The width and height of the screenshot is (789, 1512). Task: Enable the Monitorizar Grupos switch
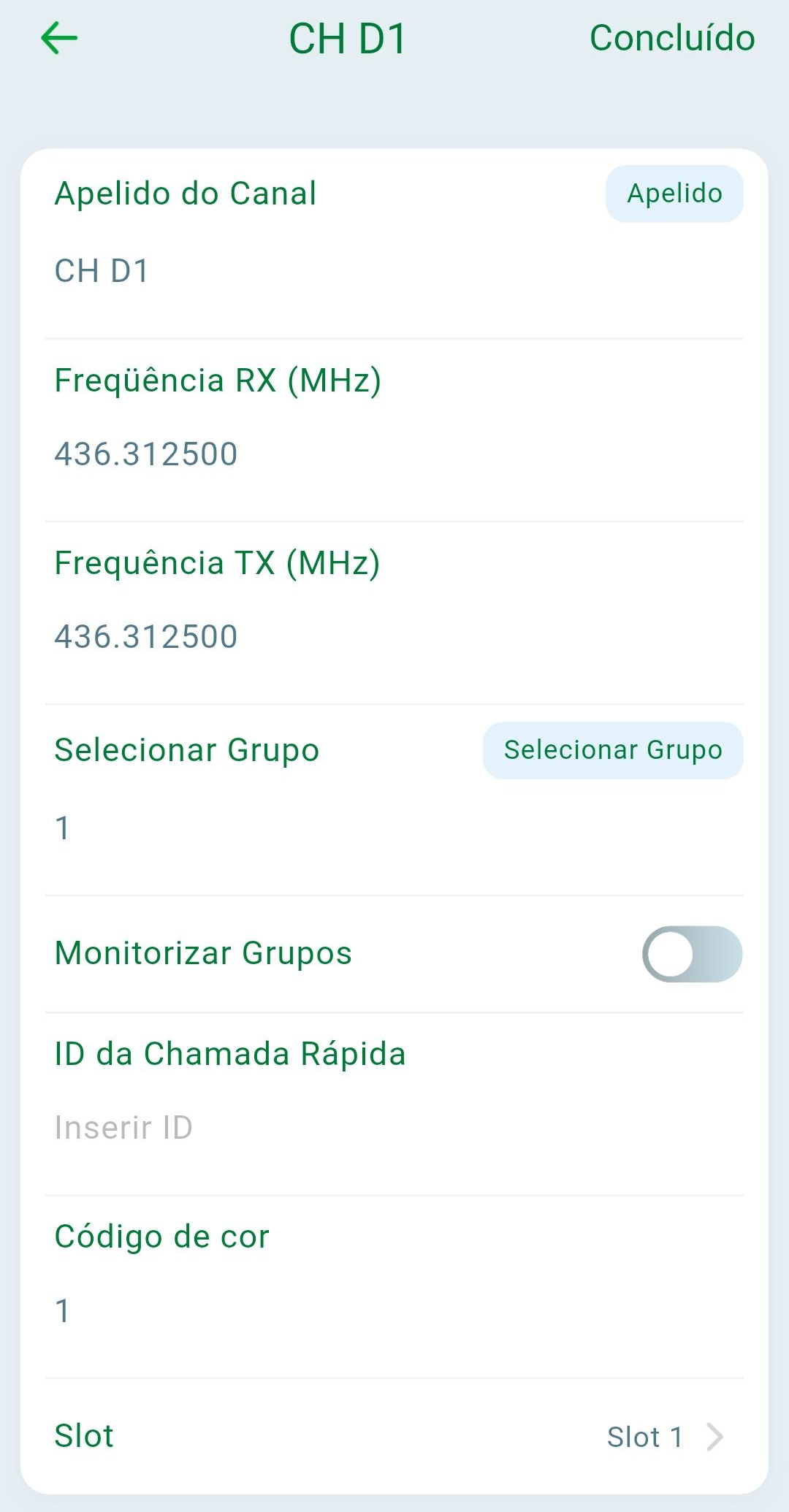691,954
